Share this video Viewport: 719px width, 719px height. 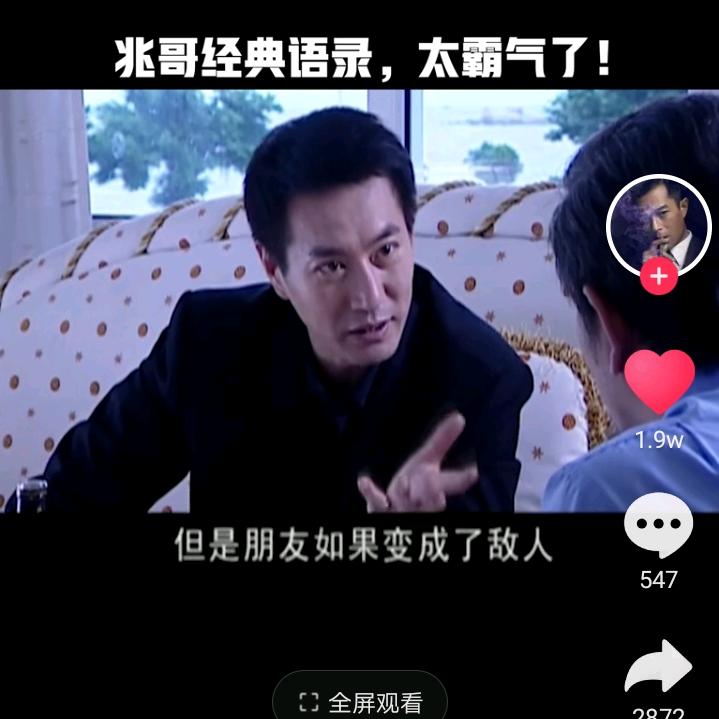658,668
